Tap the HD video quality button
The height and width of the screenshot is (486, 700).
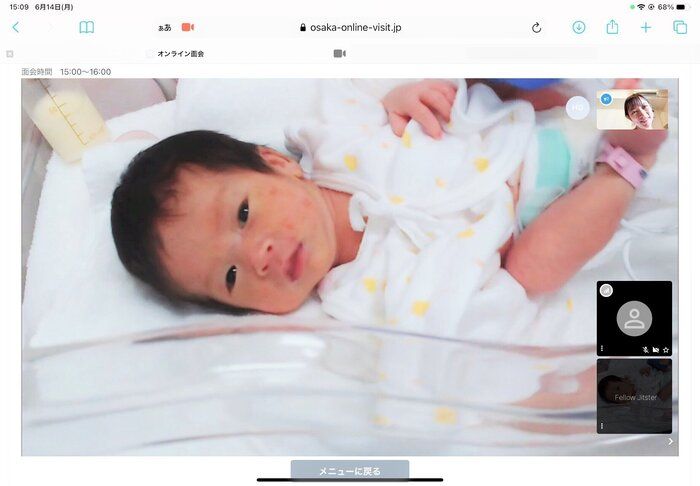pyautogui.click(x=577, y=107)
